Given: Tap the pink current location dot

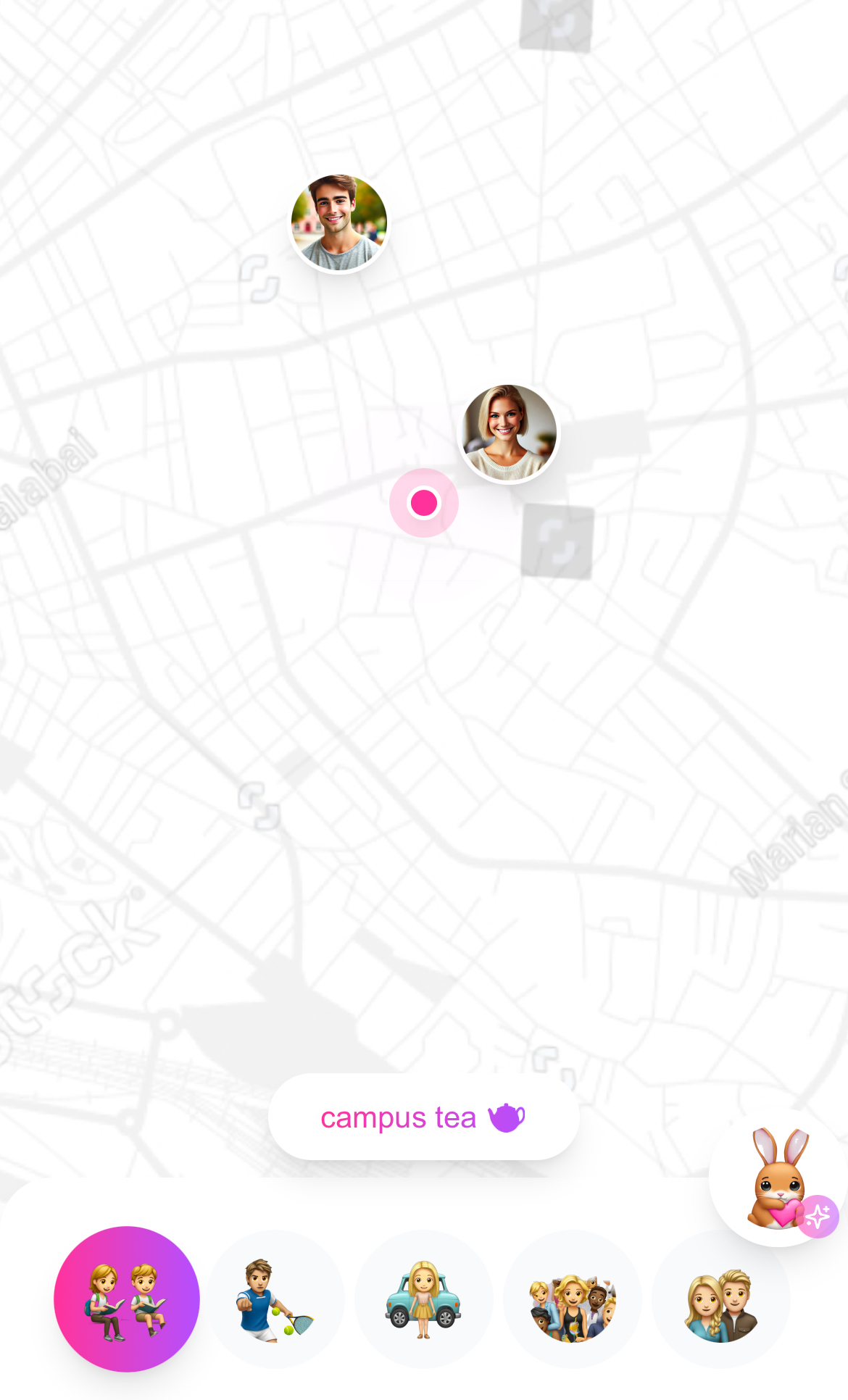Looking at the screenshot, I should pyautogui.click(x=424, y=503).
